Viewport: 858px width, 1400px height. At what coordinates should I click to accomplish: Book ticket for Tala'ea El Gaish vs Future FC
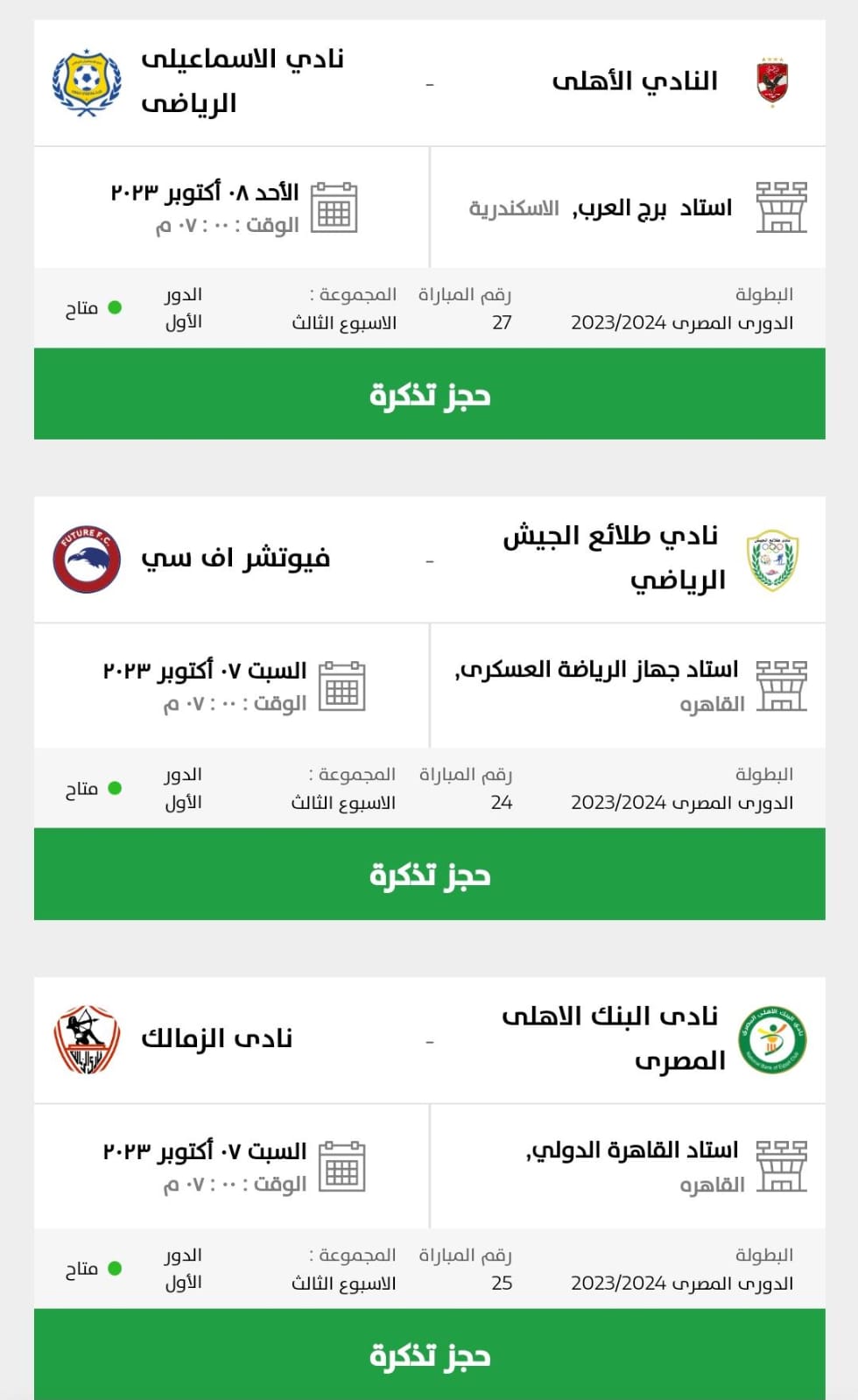(429, 874)
